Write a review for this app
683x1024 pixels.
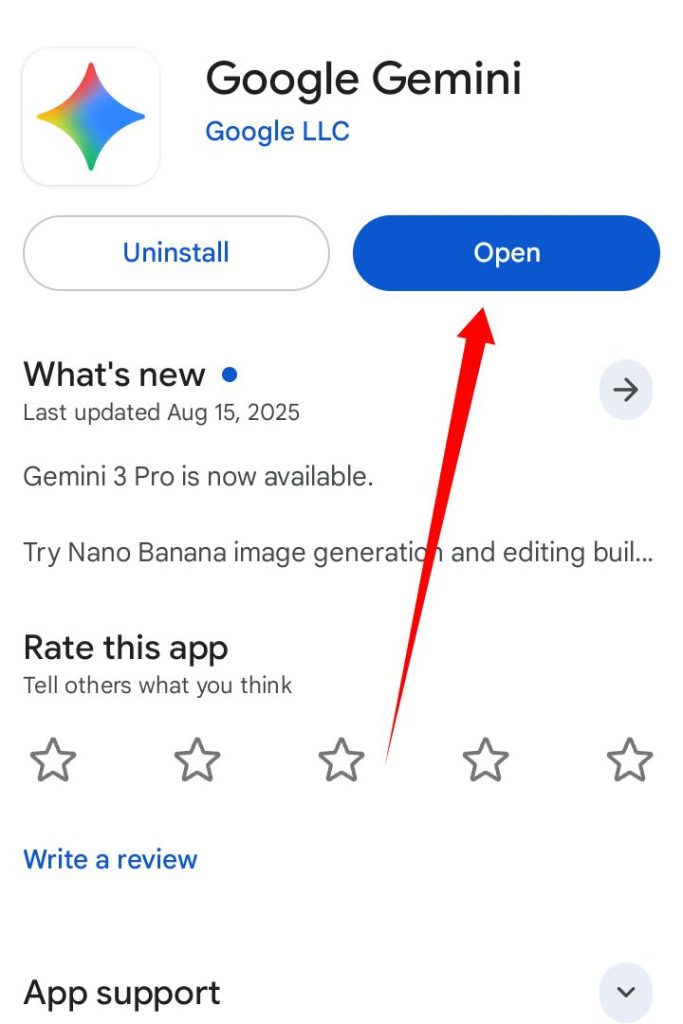tap(110, 859)
